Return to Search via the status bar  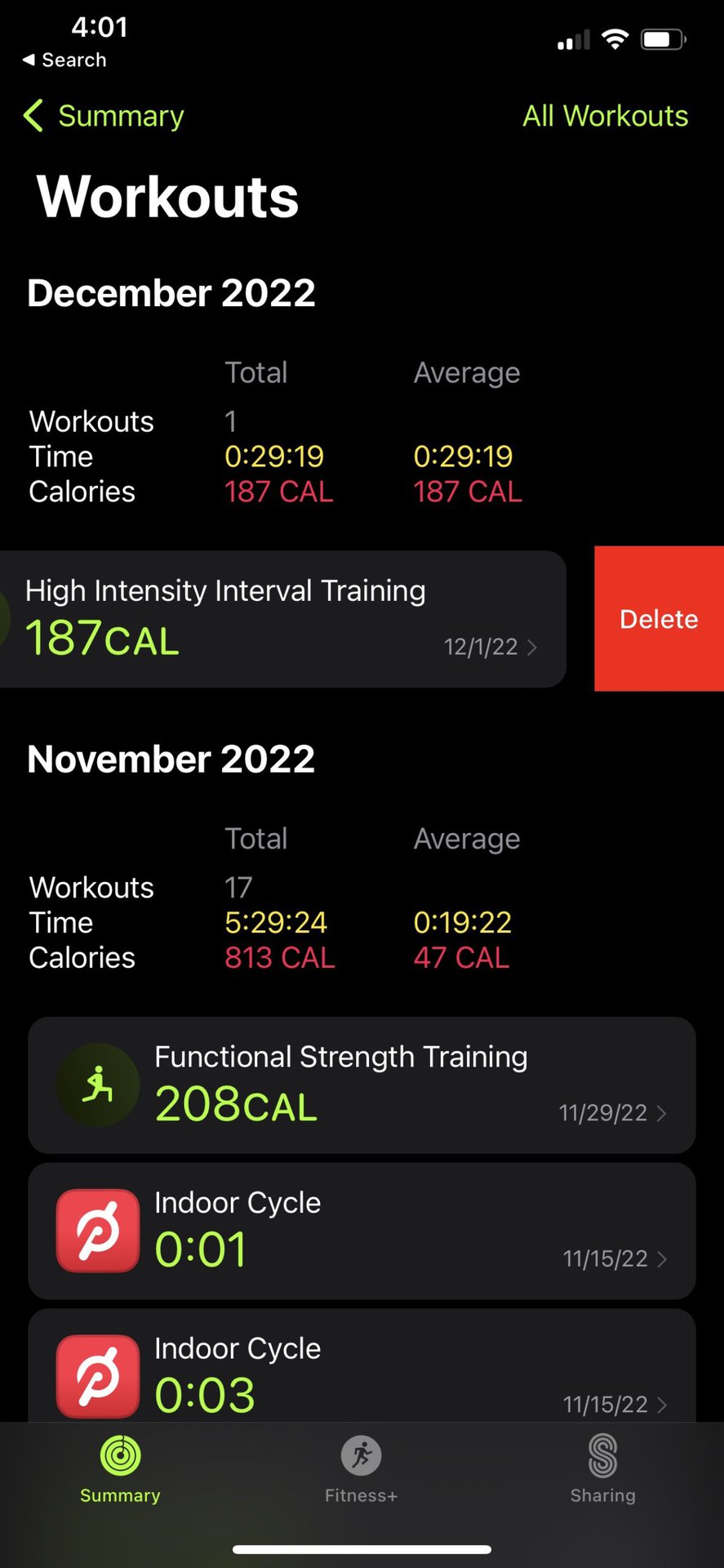[64, 60]
